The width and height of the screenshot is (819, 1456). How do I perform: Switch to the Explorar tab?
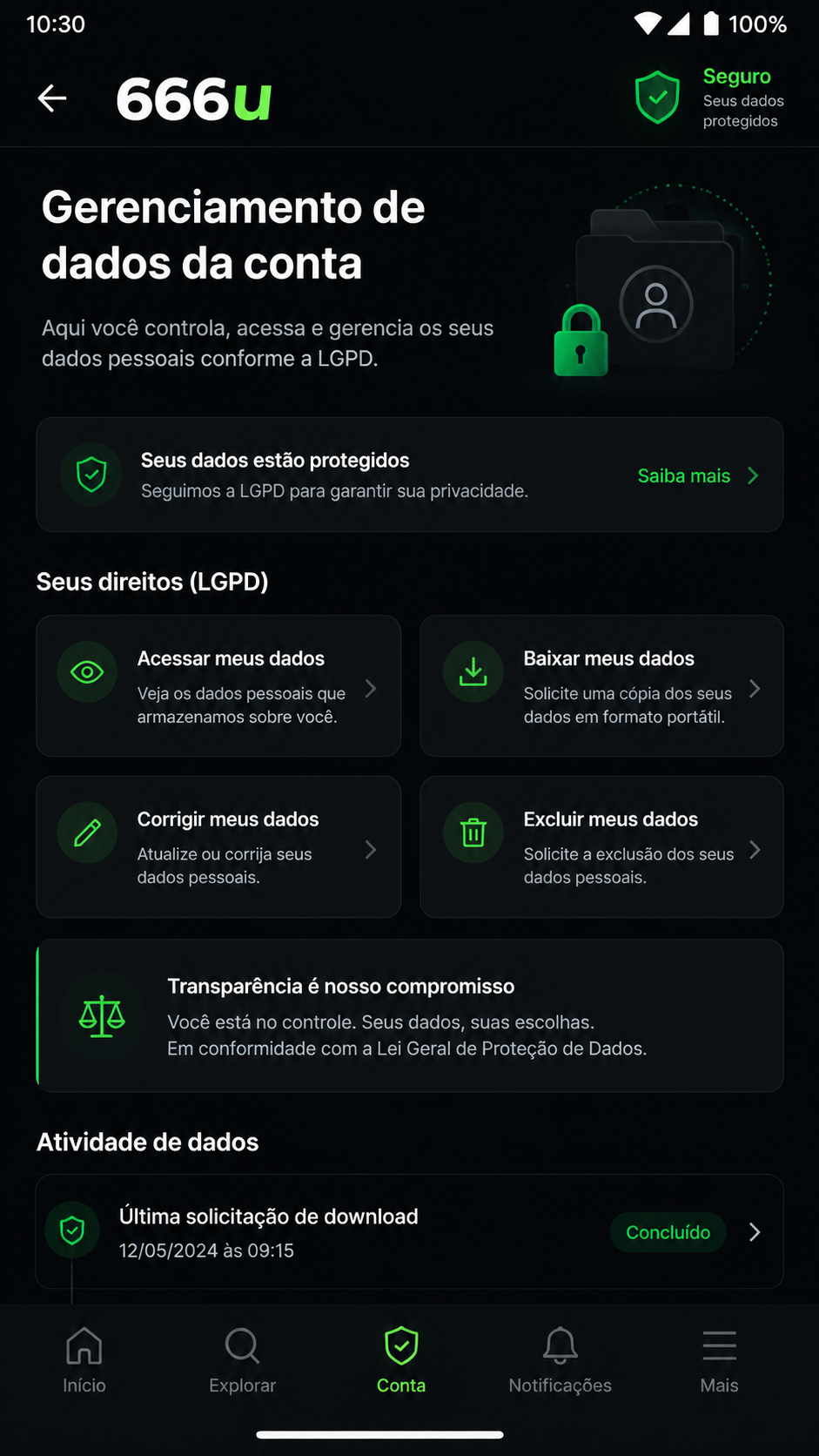click(x=242, y=1360)
